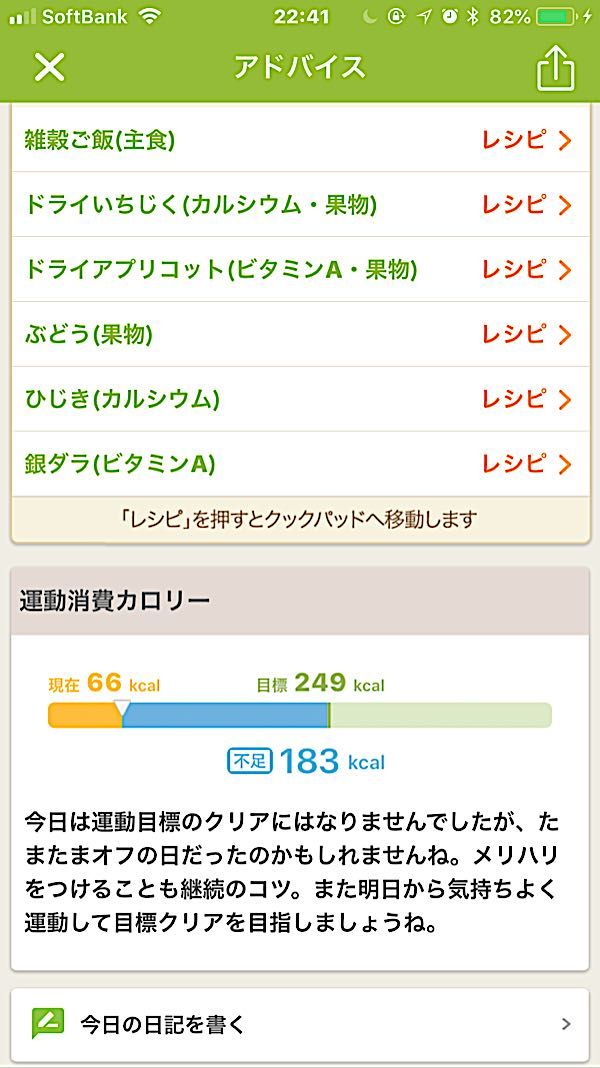The height and width of the screenshot is (1068, 600).
Task: Open recipe for ひじき(カルシウム)
Action: click(526, 399)
